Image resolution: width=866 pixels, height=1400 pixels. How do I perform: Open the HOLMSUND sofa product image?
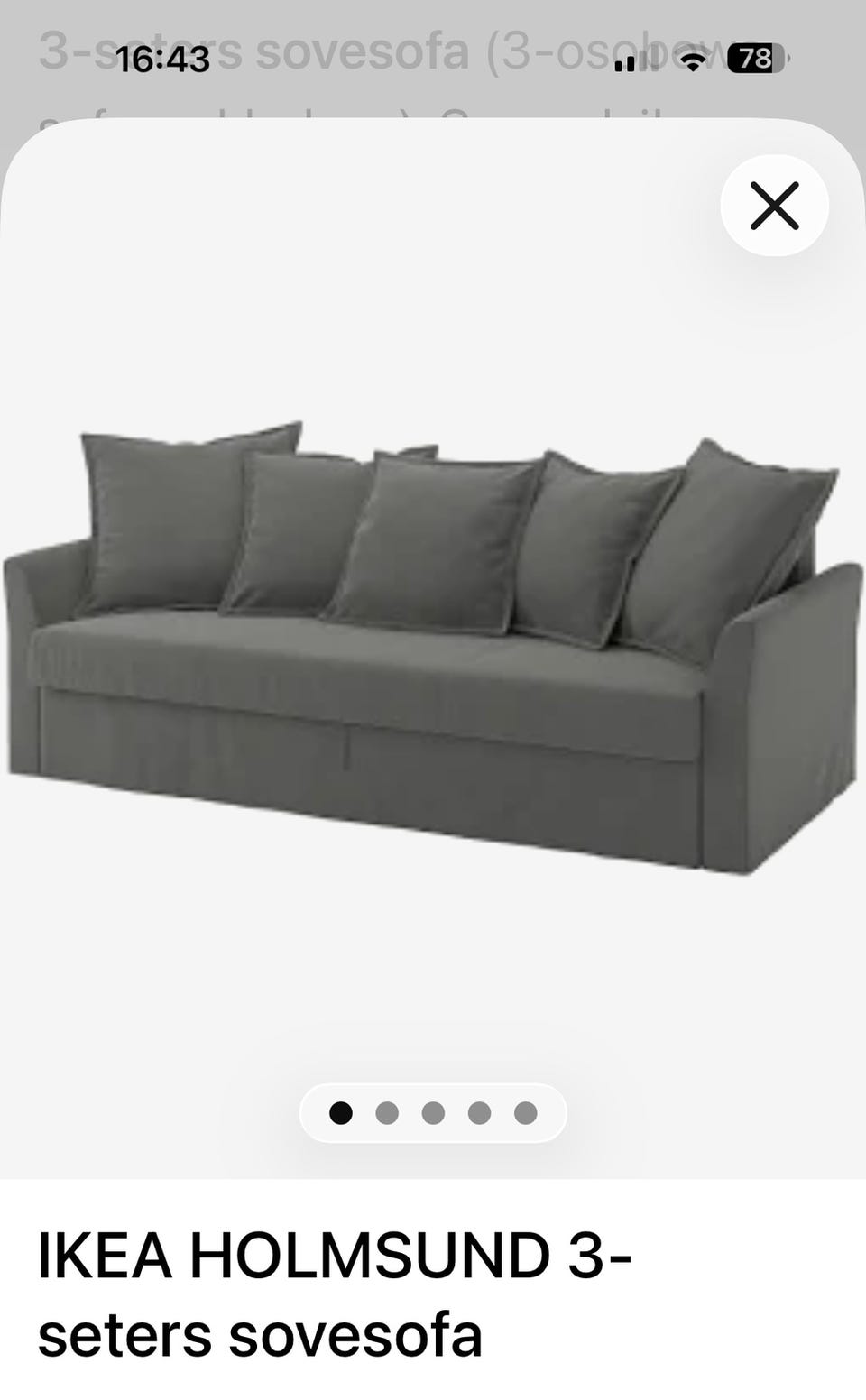(x=433, y=648)
